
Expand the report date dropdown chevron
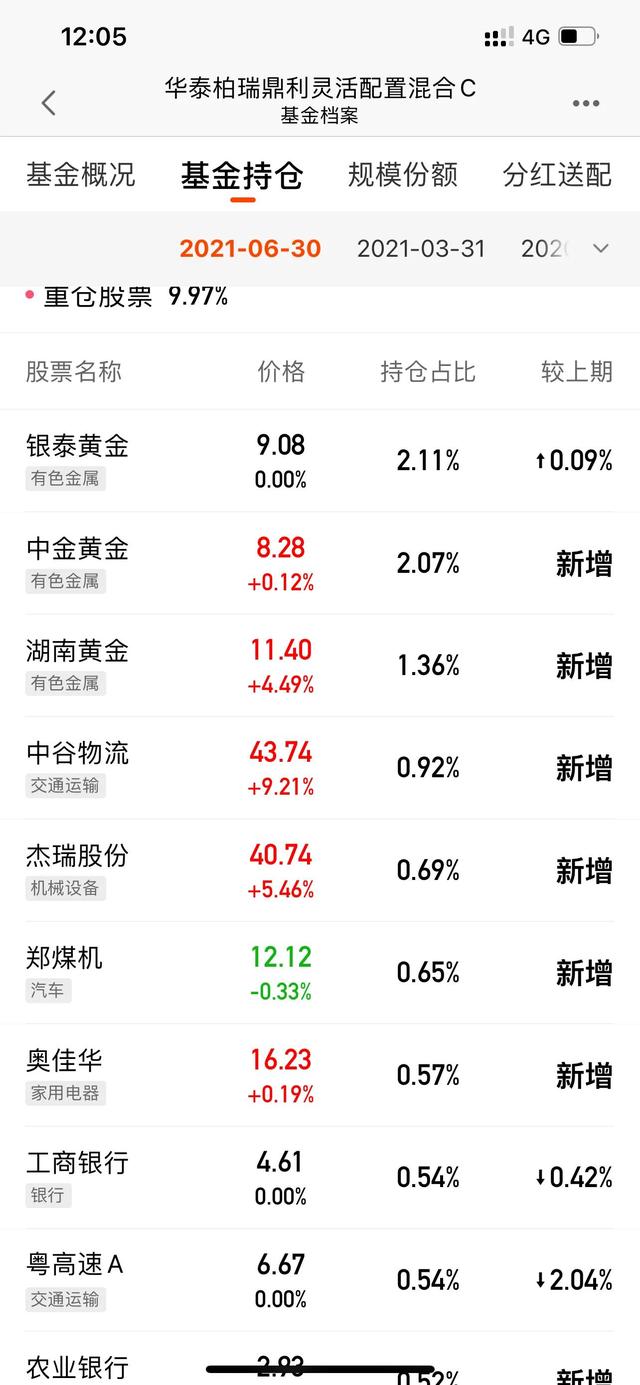[x=601, y=249]
